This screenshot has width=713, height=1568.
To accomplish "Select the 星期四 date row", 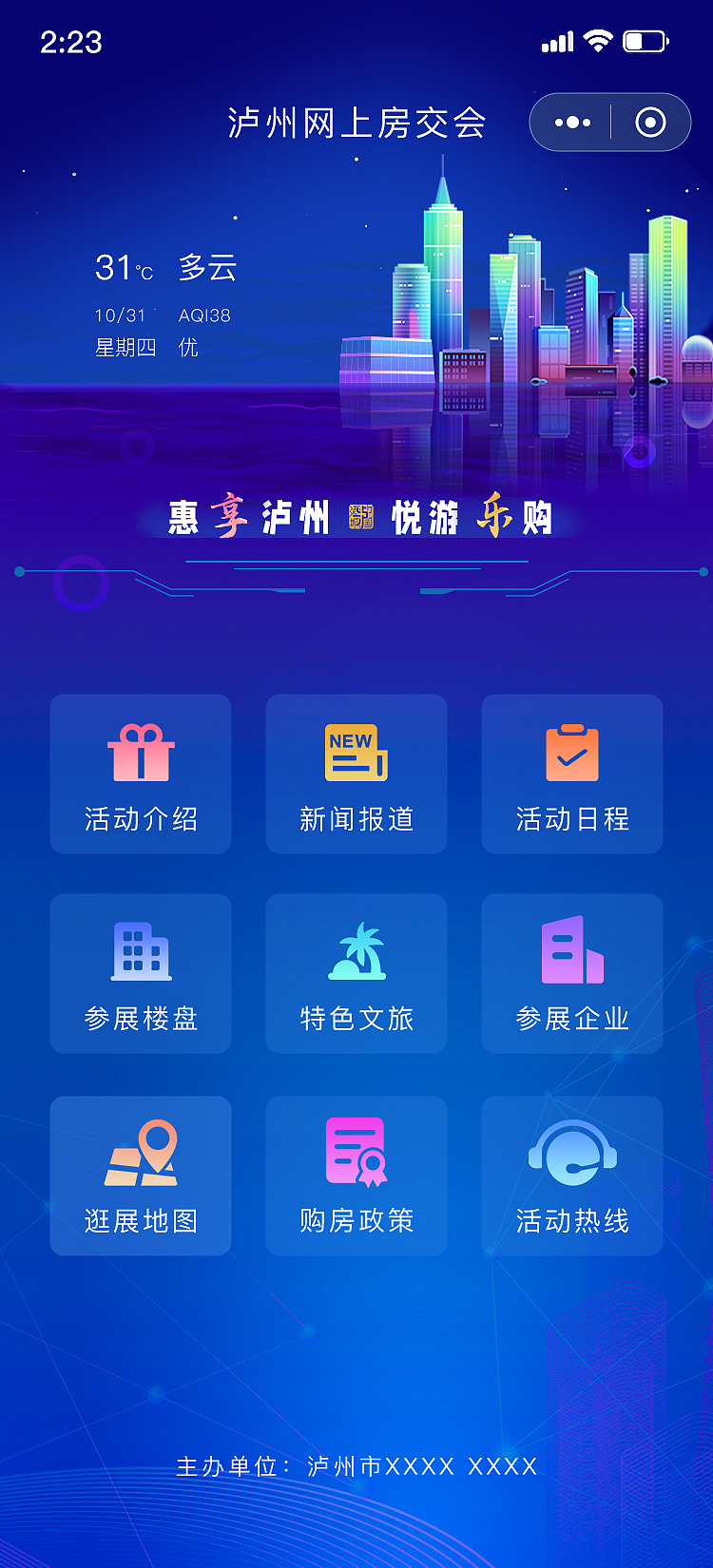I will (x=125, y=348).
